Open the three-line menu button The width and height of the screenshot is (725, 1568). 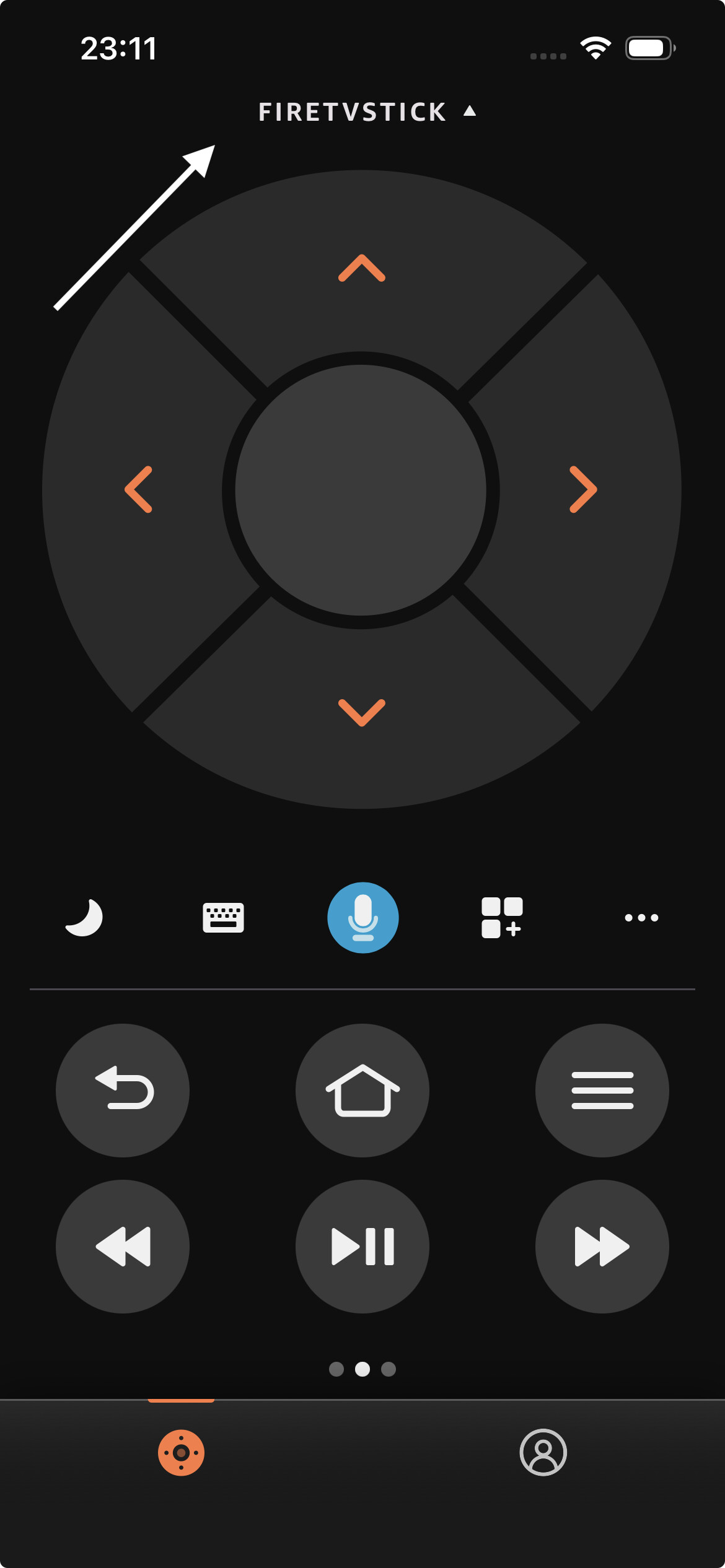602,1090
